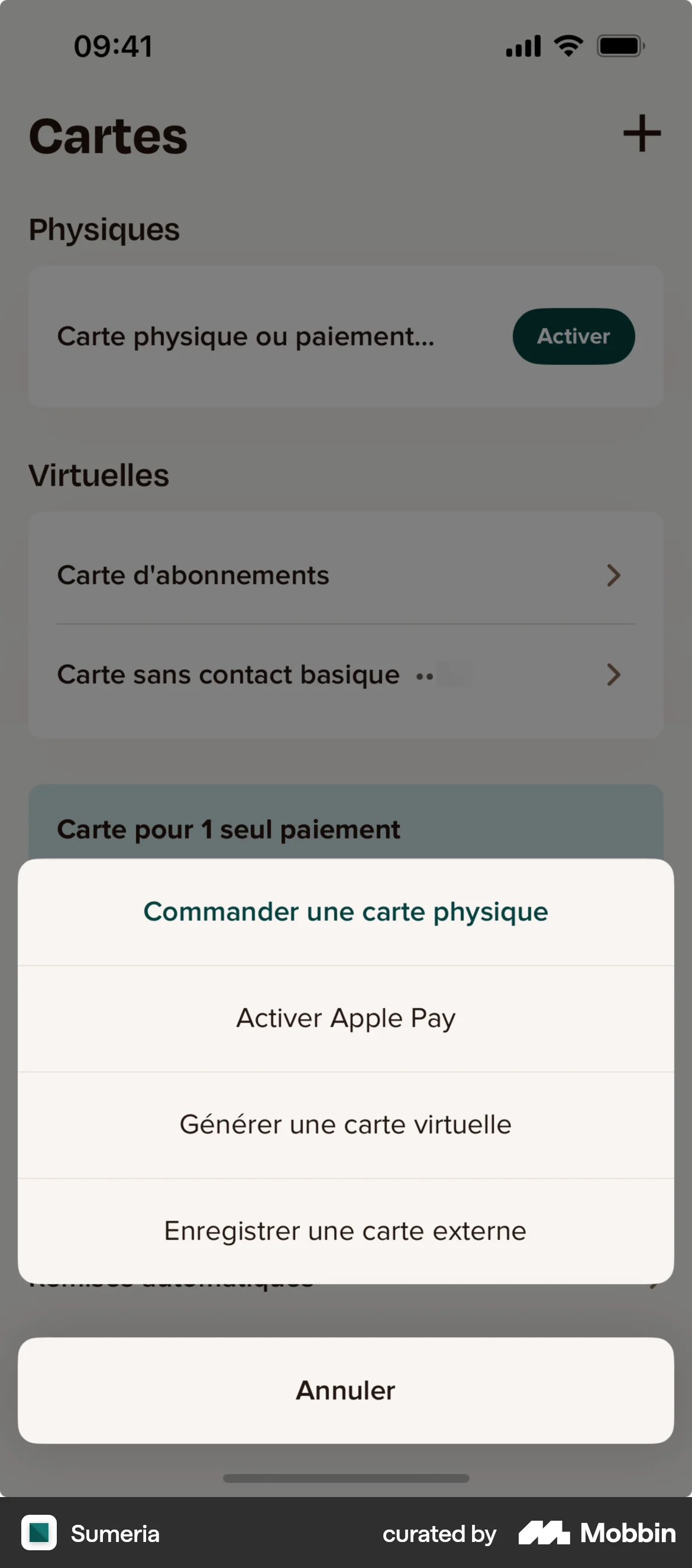Choose Enregistrer une carte externe
The width and height of the screenshot is (692, 1568).
[x=345, y=1230]
